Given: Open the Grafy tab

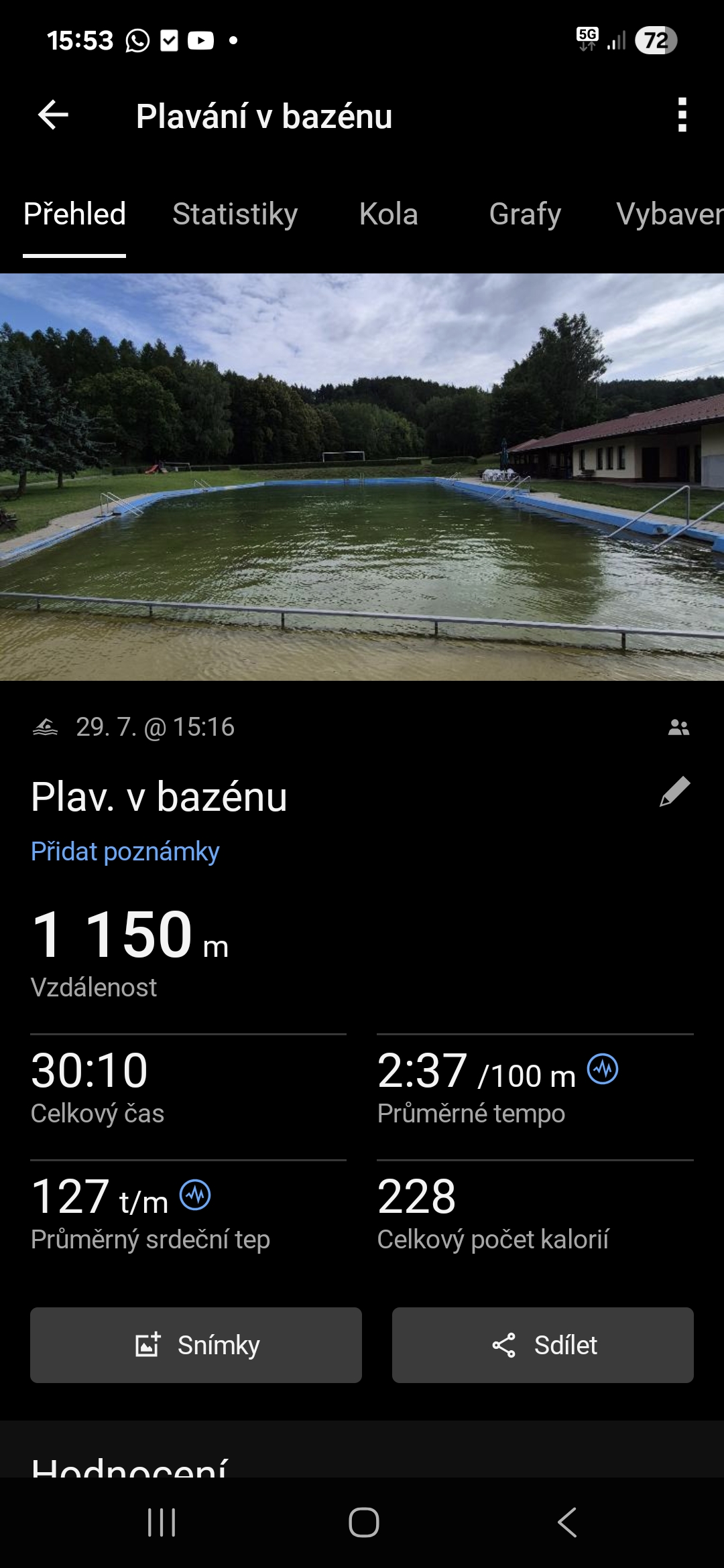Looking at the screenshot, I should tap(525, 214).
